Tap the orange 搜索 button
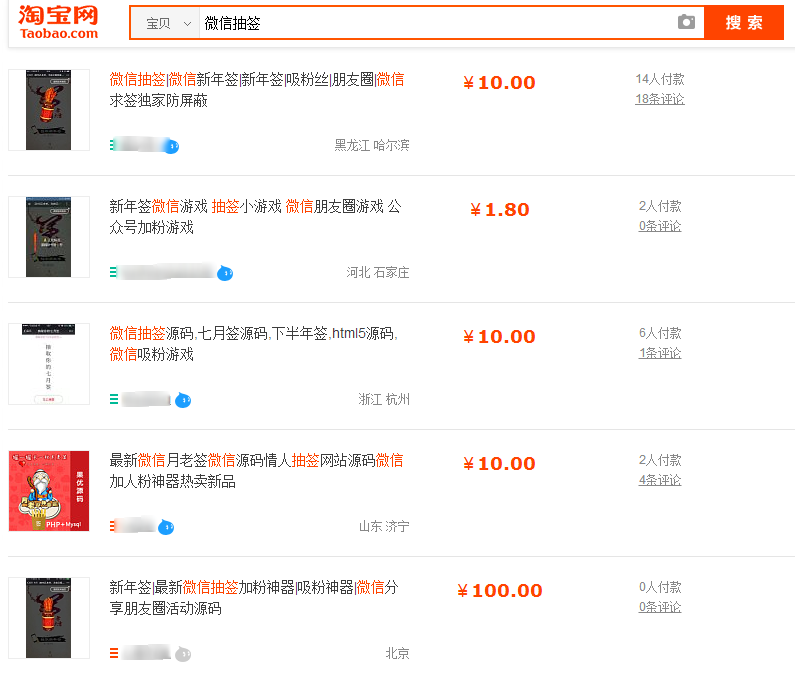Viewport: 795px width, 681px height. 744,23
